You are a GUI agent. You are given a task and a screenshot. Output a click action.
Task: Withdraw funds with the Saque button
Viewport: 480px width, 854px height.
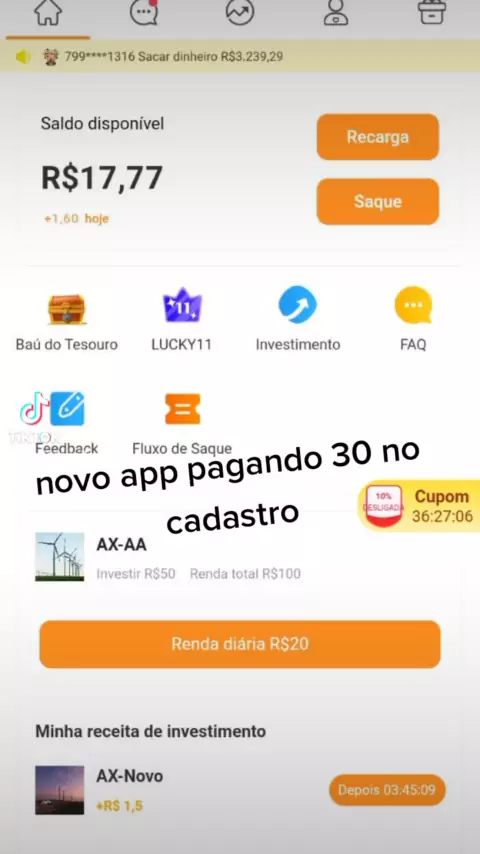pos(378,202)
